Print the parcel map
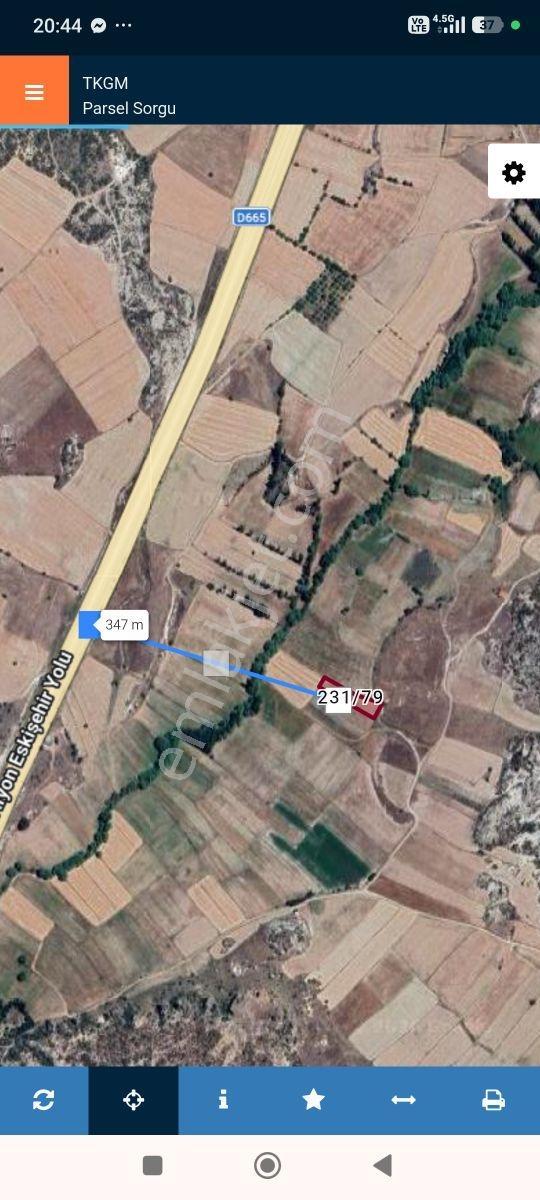 click(x=494, y=1100)
